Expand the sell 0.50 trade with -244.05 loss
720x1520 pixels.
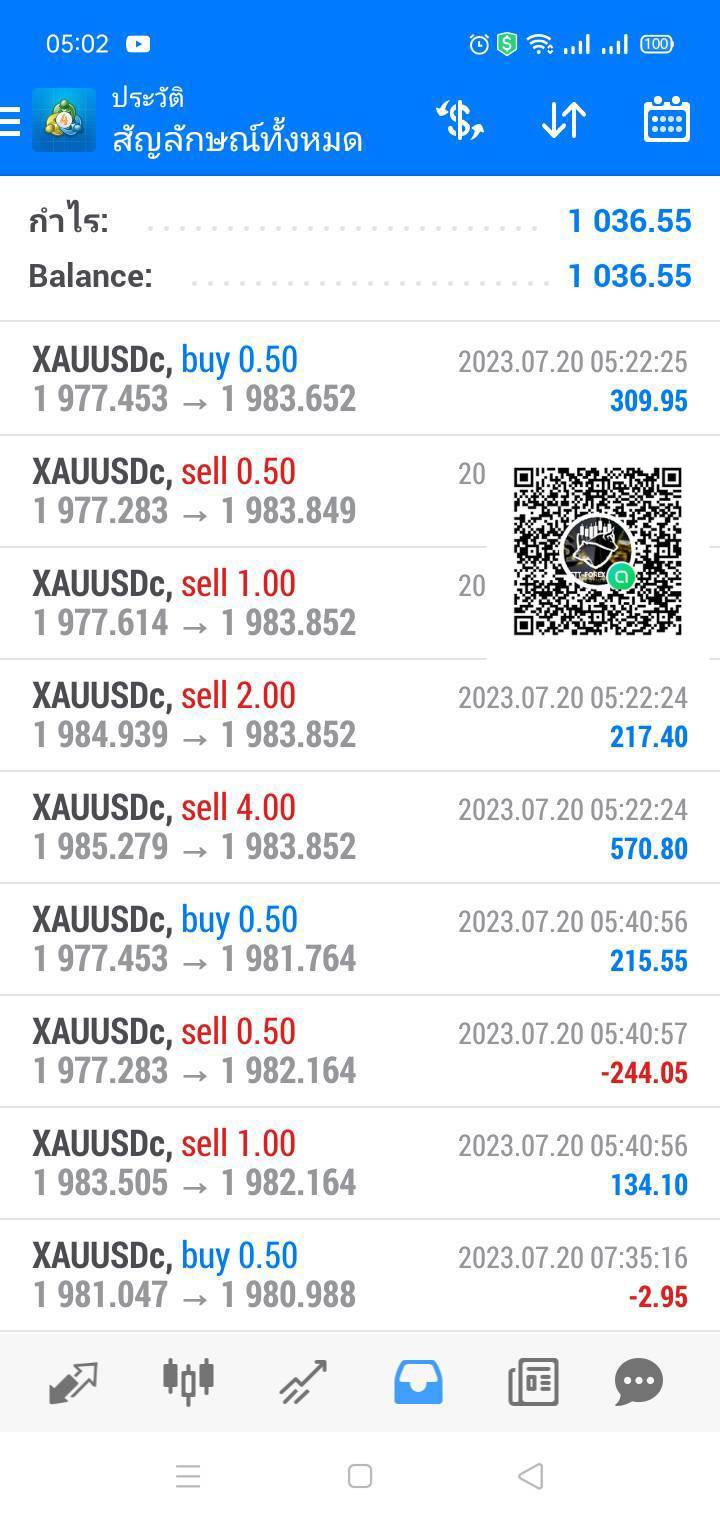[360, 1051]
